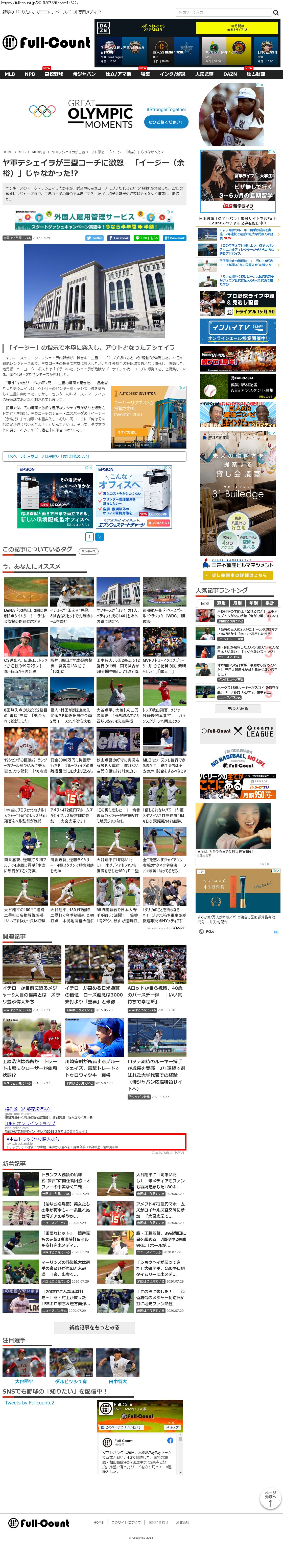Go to page 2 of the article

coord(99,537)
